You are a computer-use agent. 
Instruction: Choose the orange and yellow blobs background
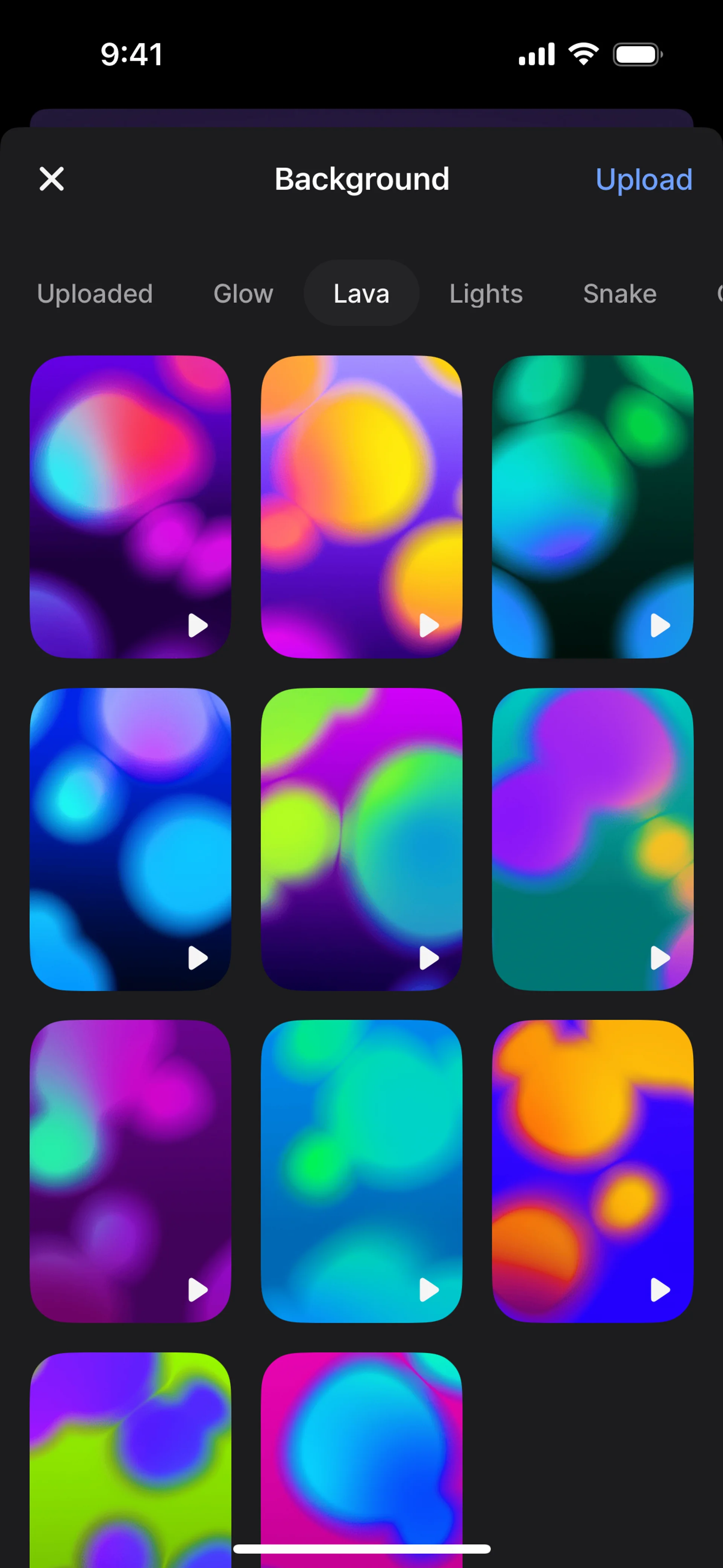pyautogui.click(x=361, y=506)
